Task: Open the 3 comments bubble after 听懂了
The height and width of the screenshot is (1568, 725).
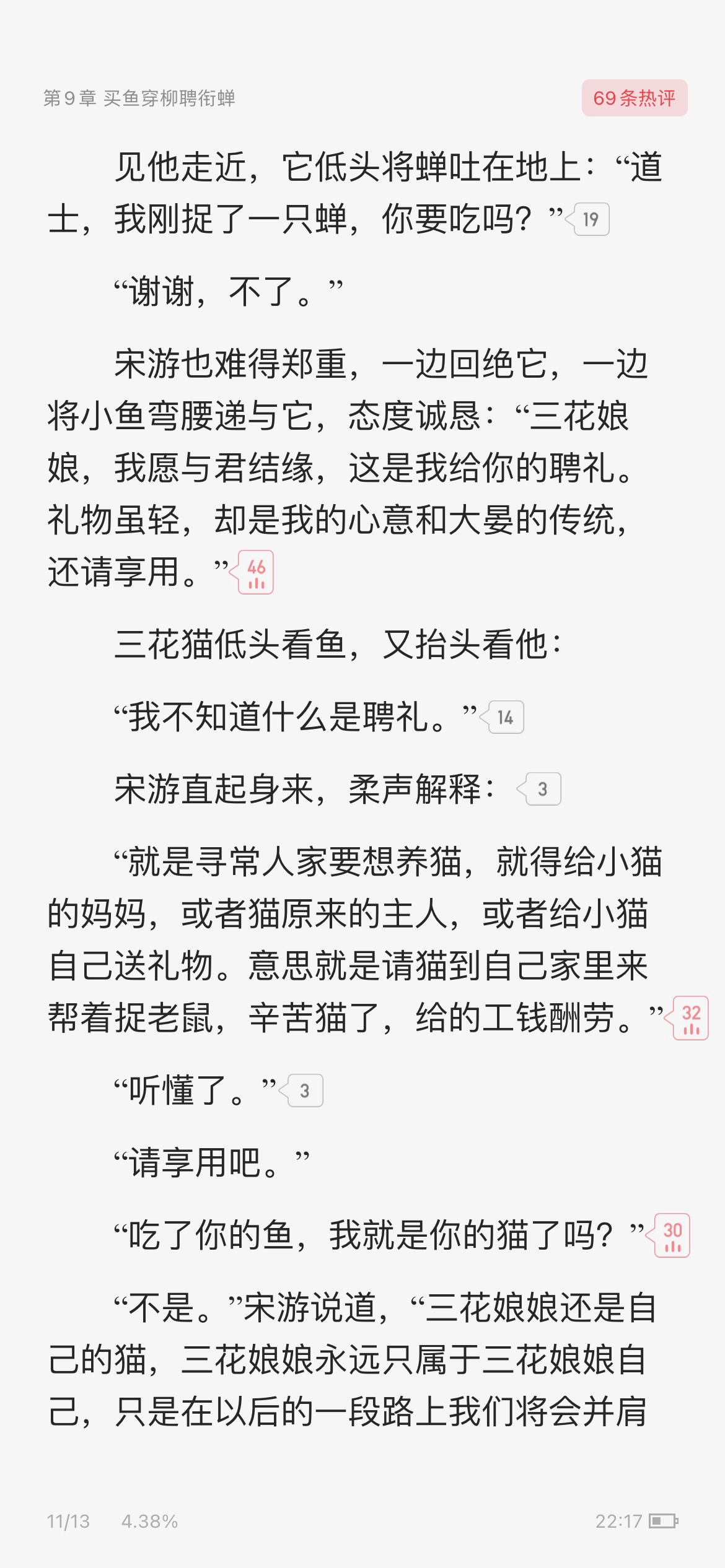Action: tap(302, 1091)
